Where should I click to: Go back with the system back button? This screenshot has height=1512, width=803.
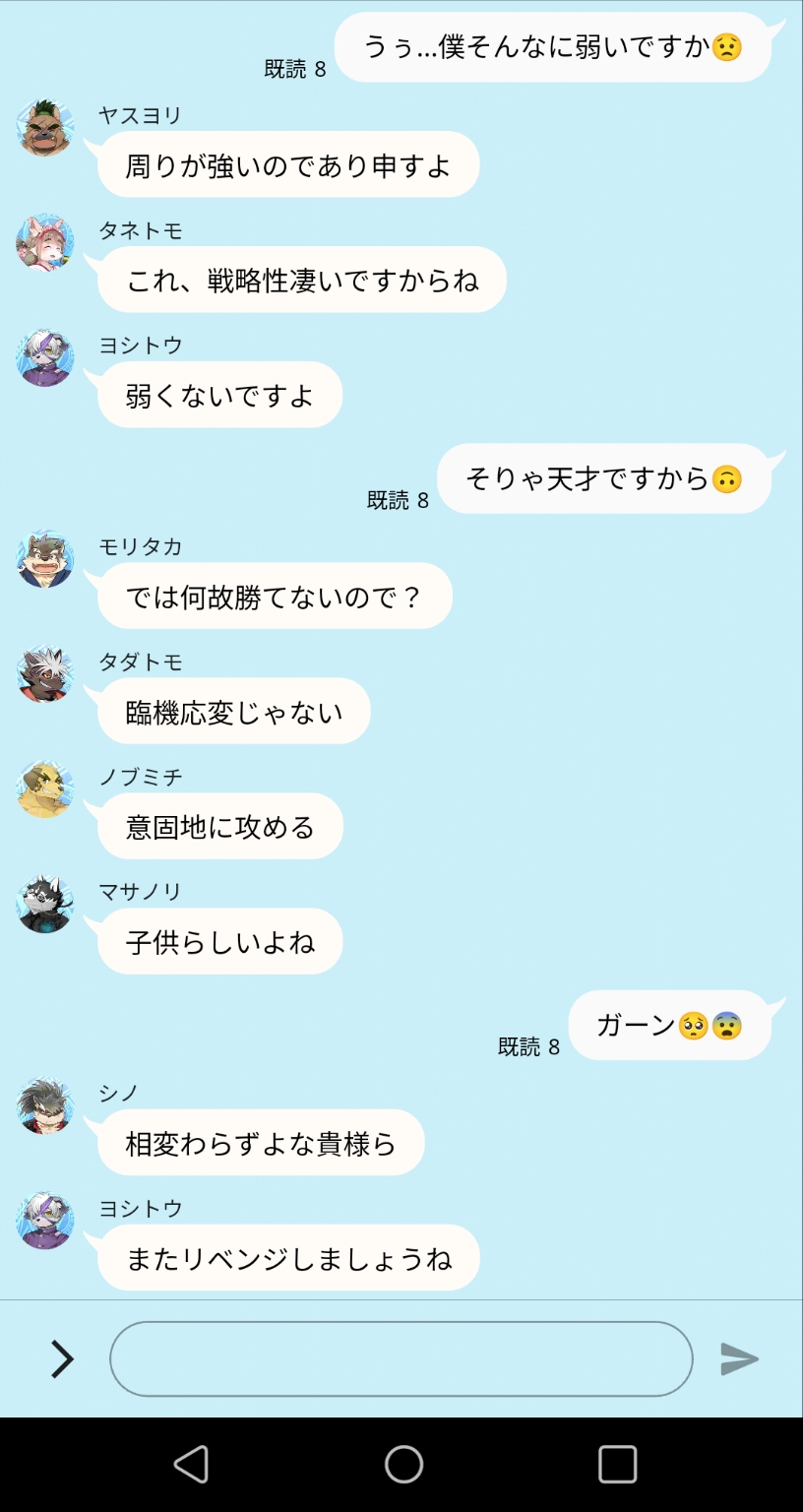pyautogui.click(x=191, y=1464)
